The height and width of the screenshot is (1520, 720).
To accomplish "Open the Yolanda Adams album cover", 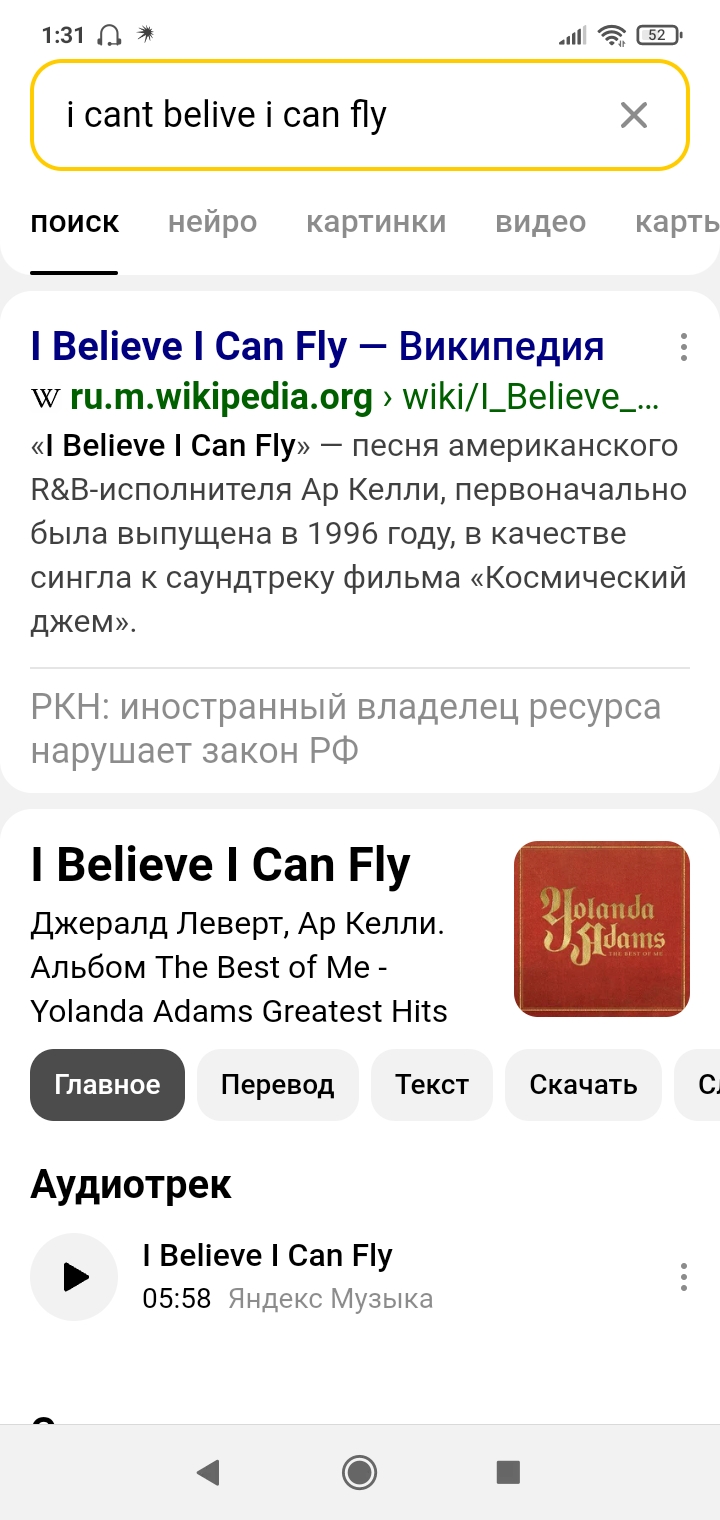I will click(601, 929).
